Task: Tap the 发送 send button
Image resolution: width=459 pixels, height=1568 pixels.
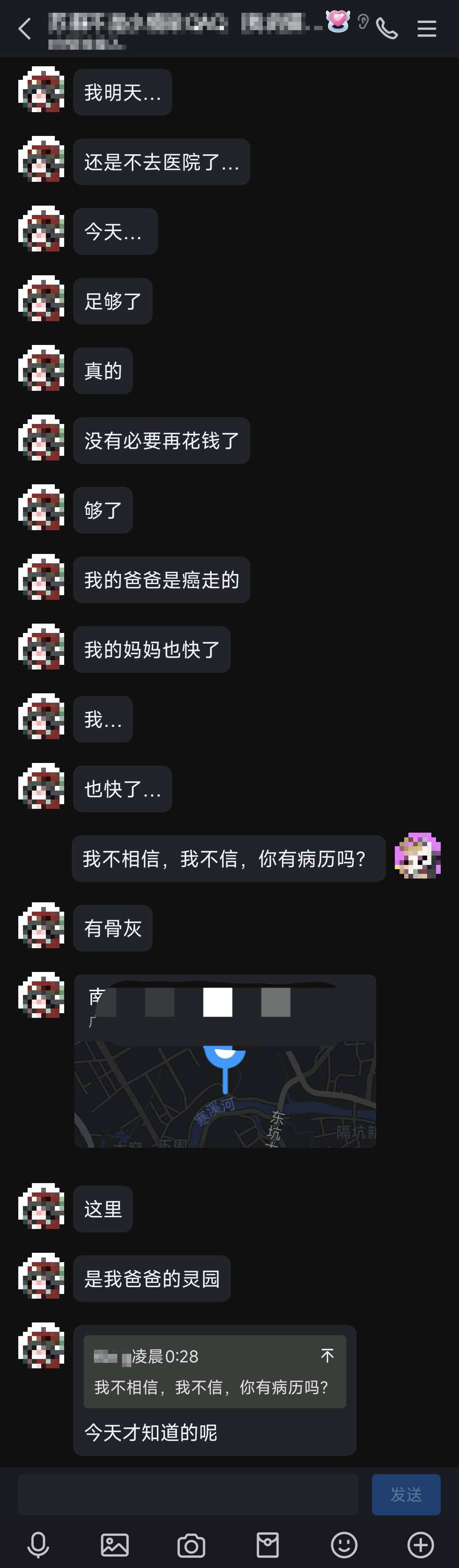Action: click(x=405, y=1495)
